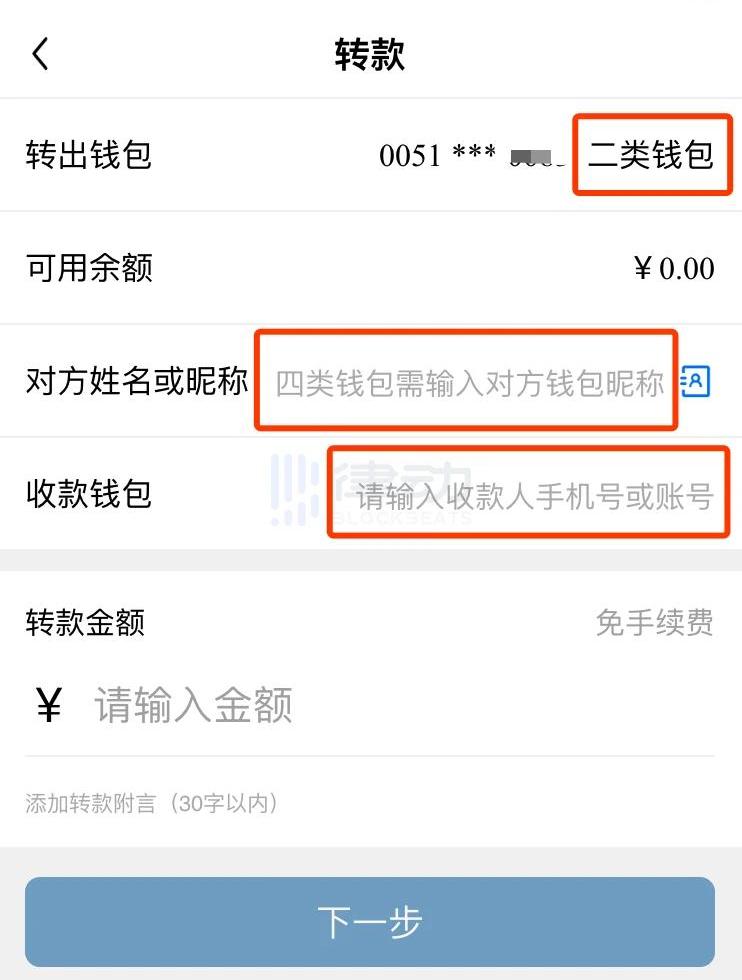The width and height of the screenshot is (742, 980).
Task: Tap the 下一步 button
Action: coord(370,921)
